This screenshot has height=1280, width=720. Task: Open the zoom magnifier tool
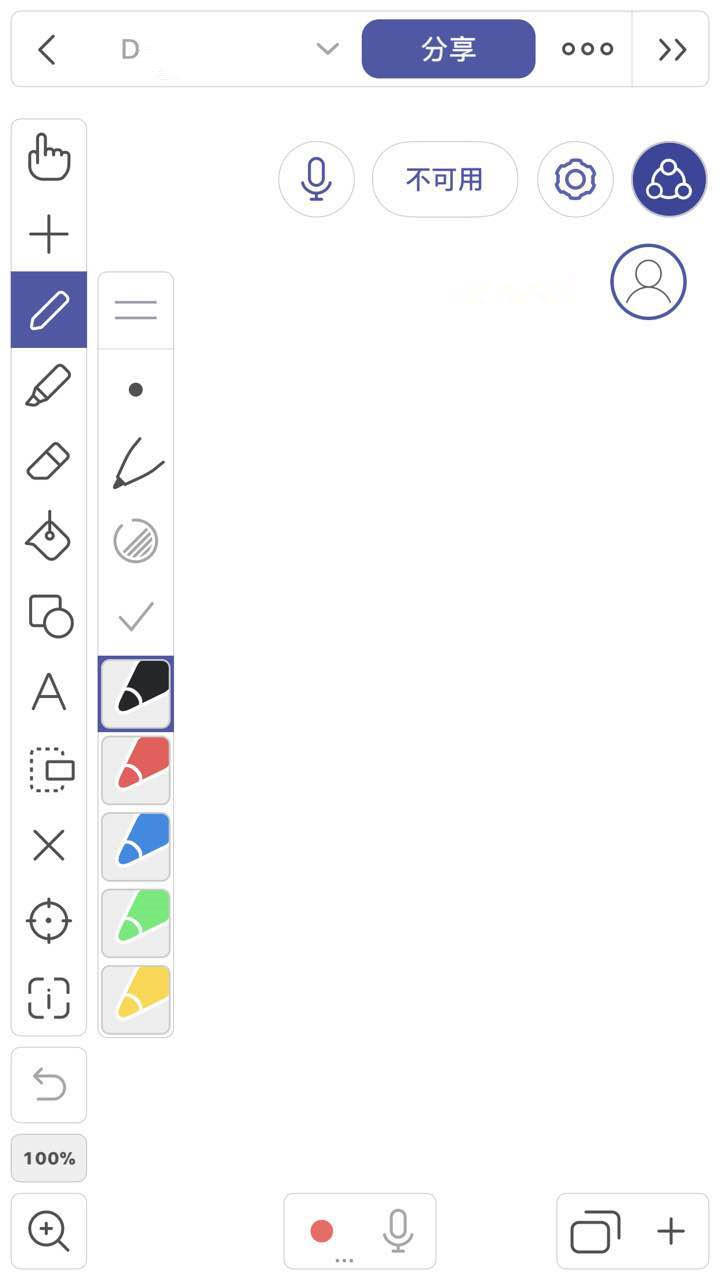(x=49, y=1231)
